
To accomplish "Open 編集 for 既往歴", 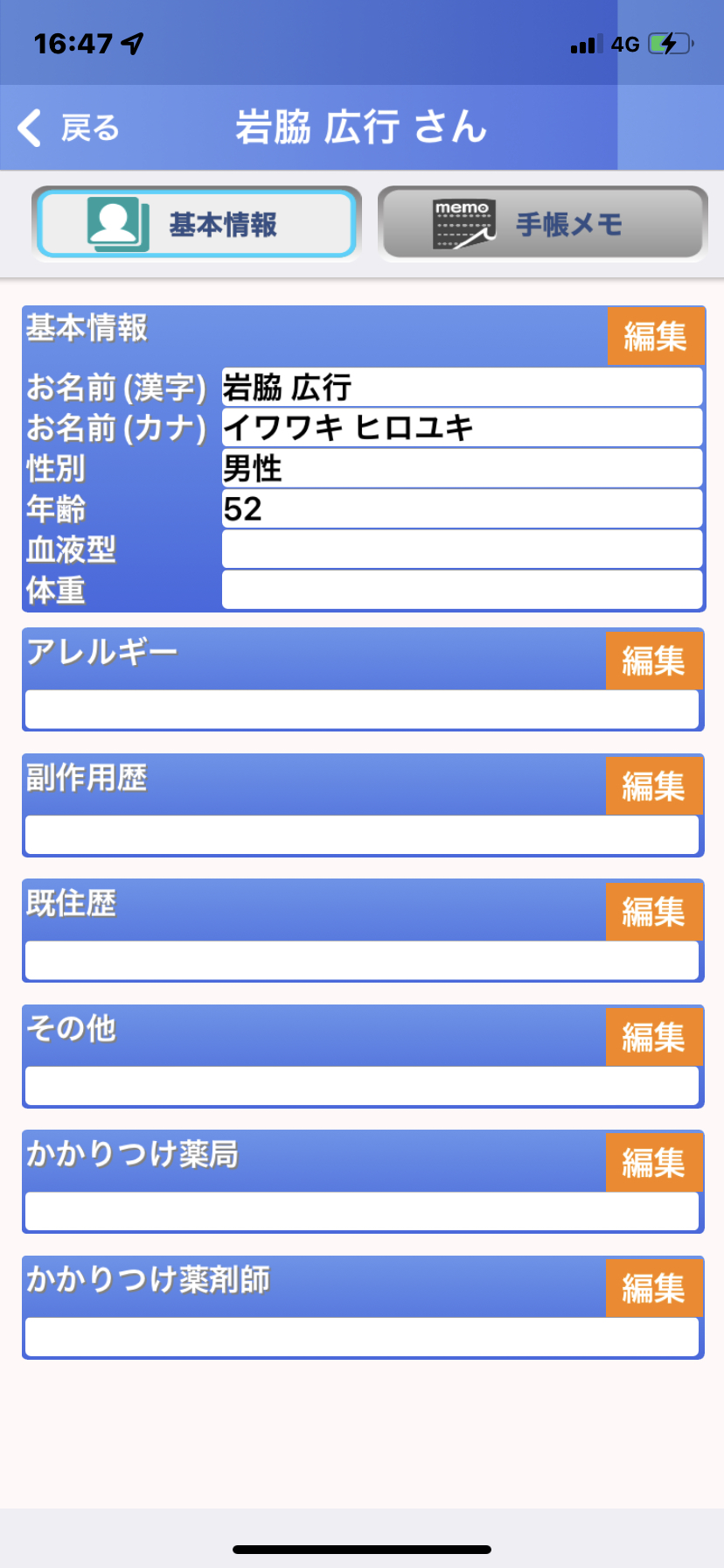I will 654,912.
